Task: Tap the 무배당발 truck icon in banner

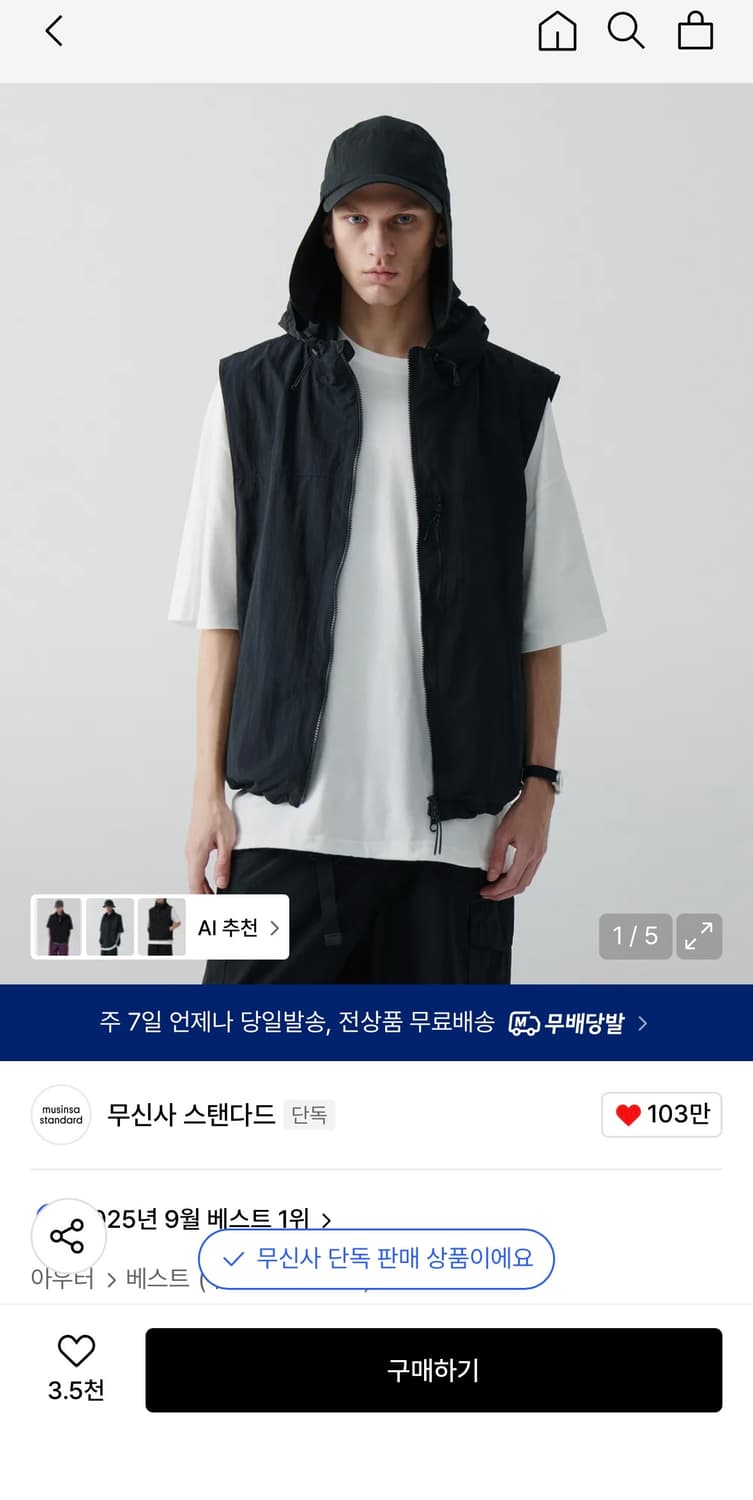Action: (x=524, y=1022)
